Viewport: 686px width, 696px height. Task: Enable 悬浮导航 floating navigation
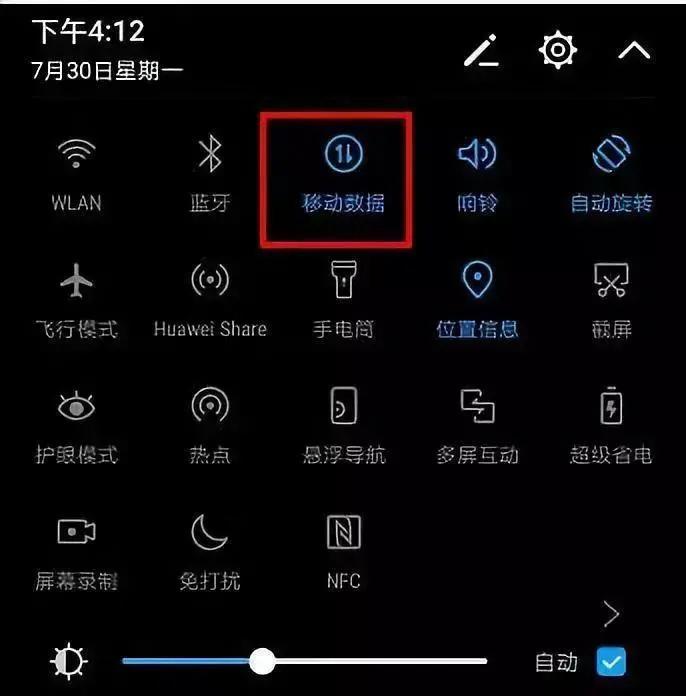[x=344, y=408]
